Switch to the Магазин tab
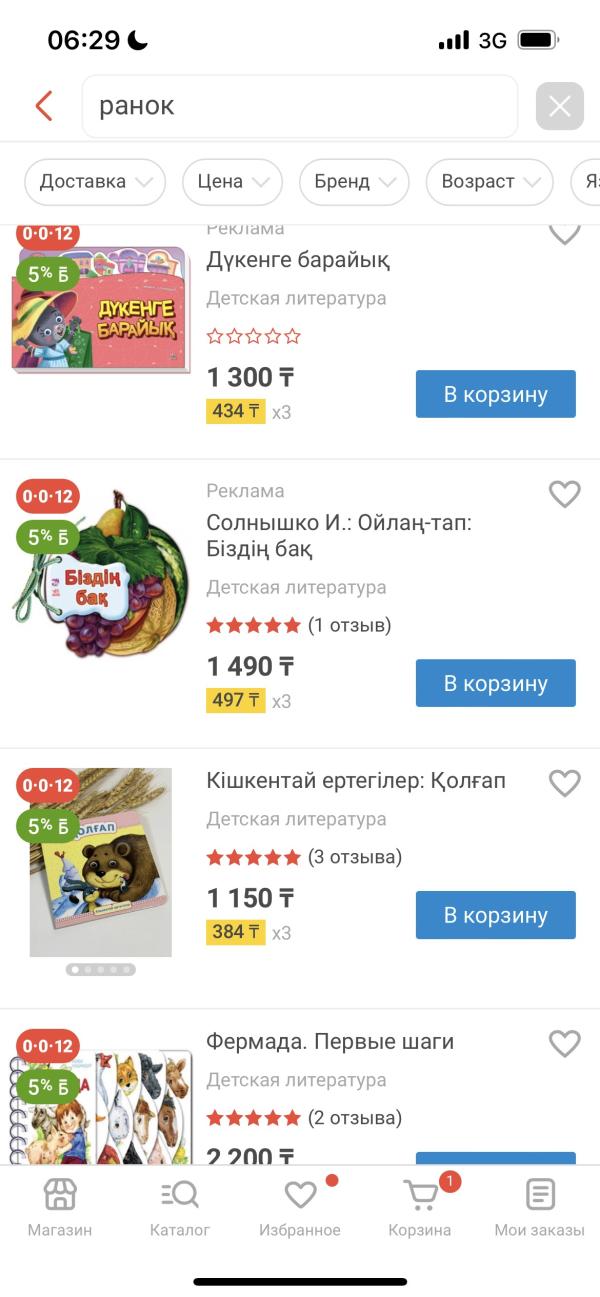 (60, 1208)
